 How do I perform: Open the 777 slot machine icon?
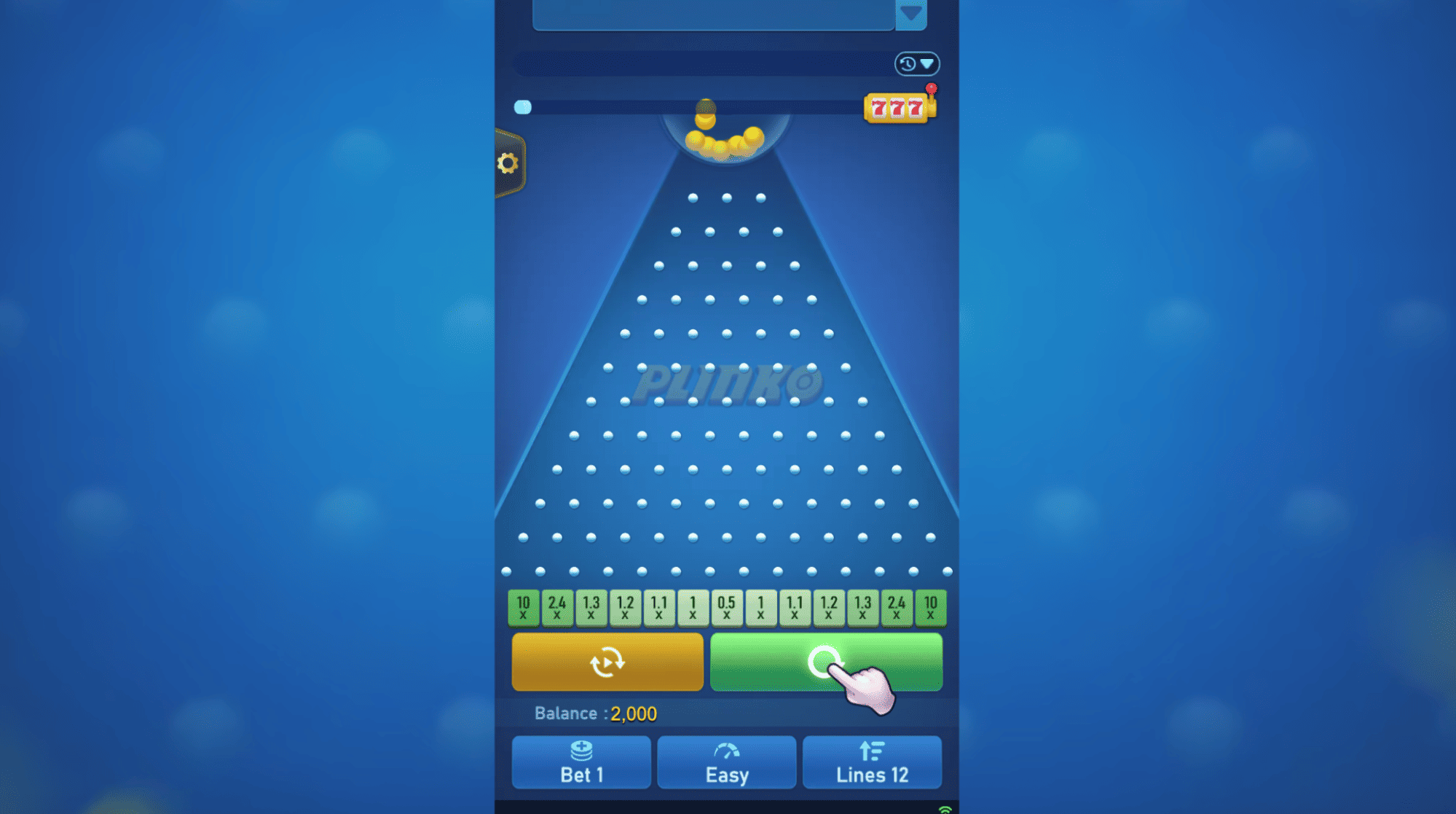pos(898,108)
